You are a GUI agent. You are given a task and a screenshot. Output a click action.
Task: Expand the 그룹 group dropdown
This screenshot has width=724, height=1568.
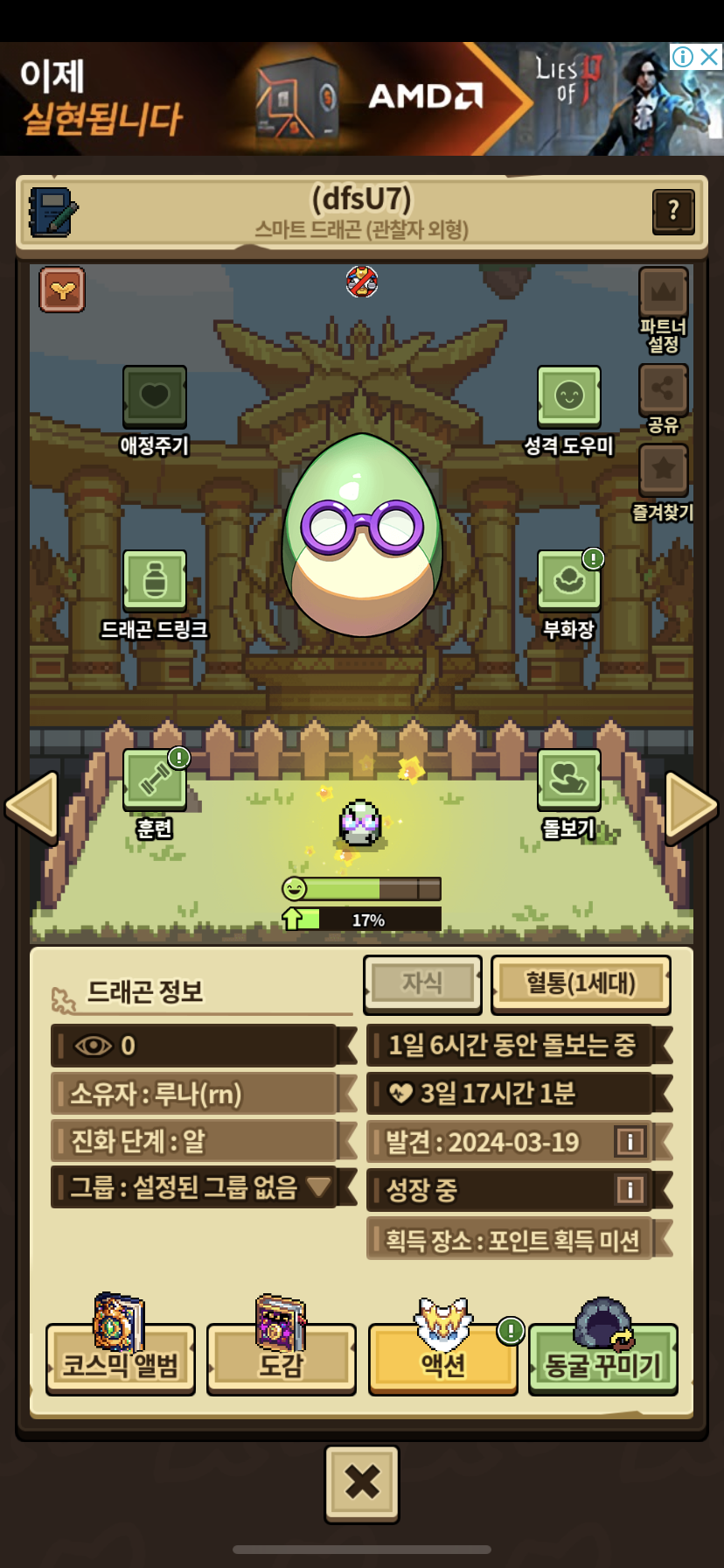pyautogui.click(x=318, y=1186)
